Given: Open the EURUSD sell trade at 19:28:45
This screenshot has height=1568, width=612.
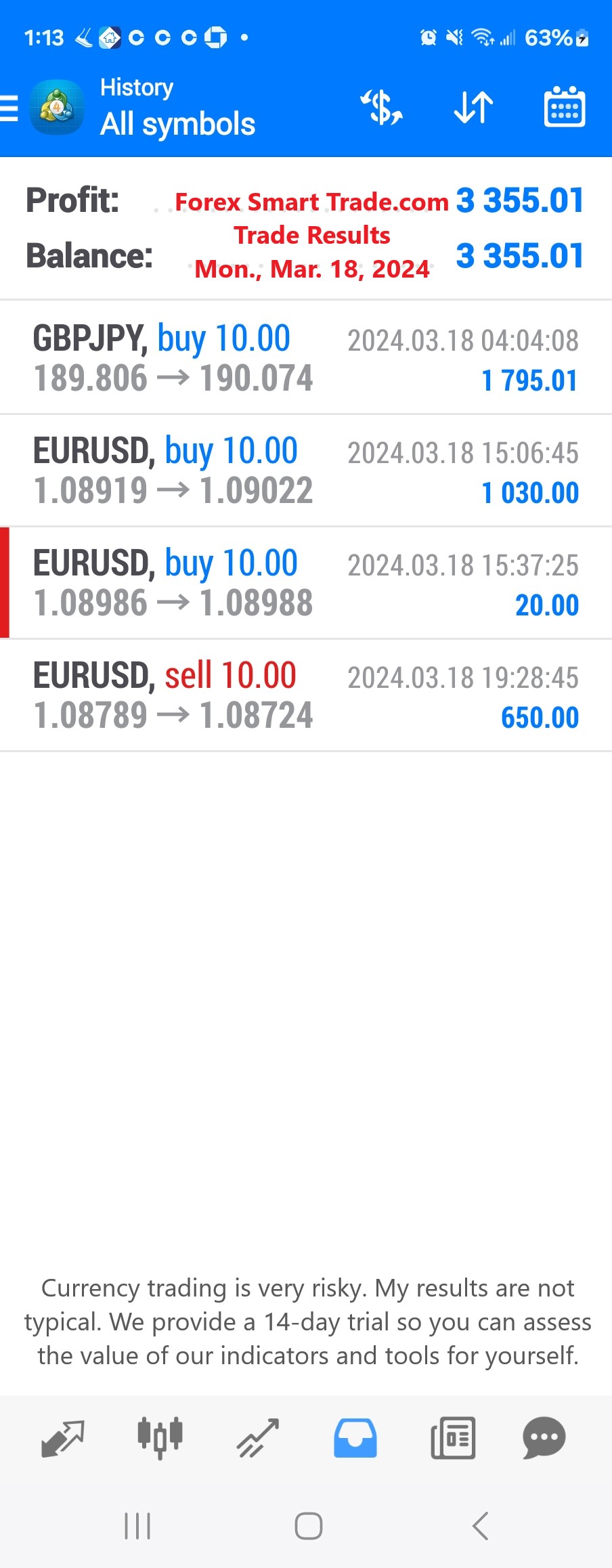Looking at the screenshot, I should coord(306,695).
